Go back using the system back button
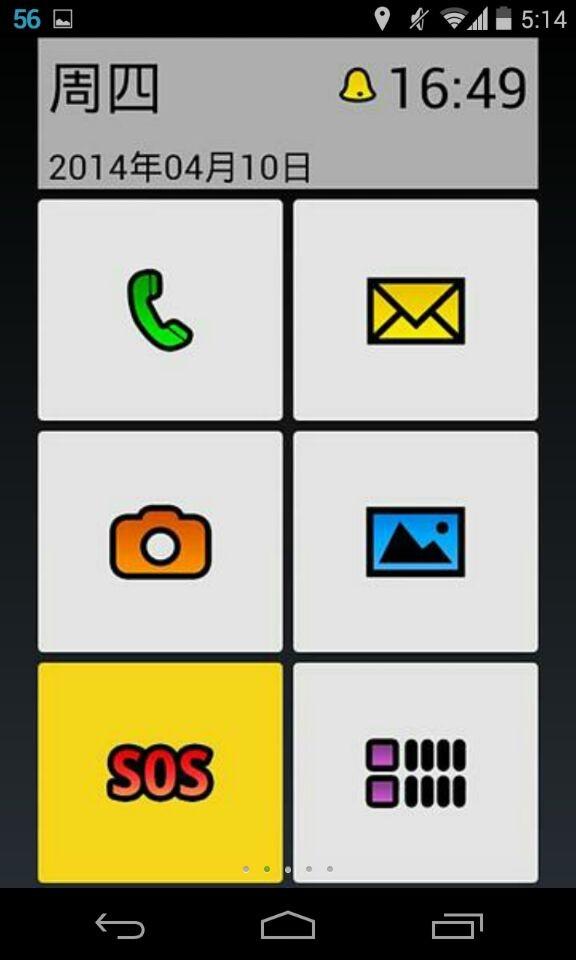This screenshot has width=576, height=960. 120,925
